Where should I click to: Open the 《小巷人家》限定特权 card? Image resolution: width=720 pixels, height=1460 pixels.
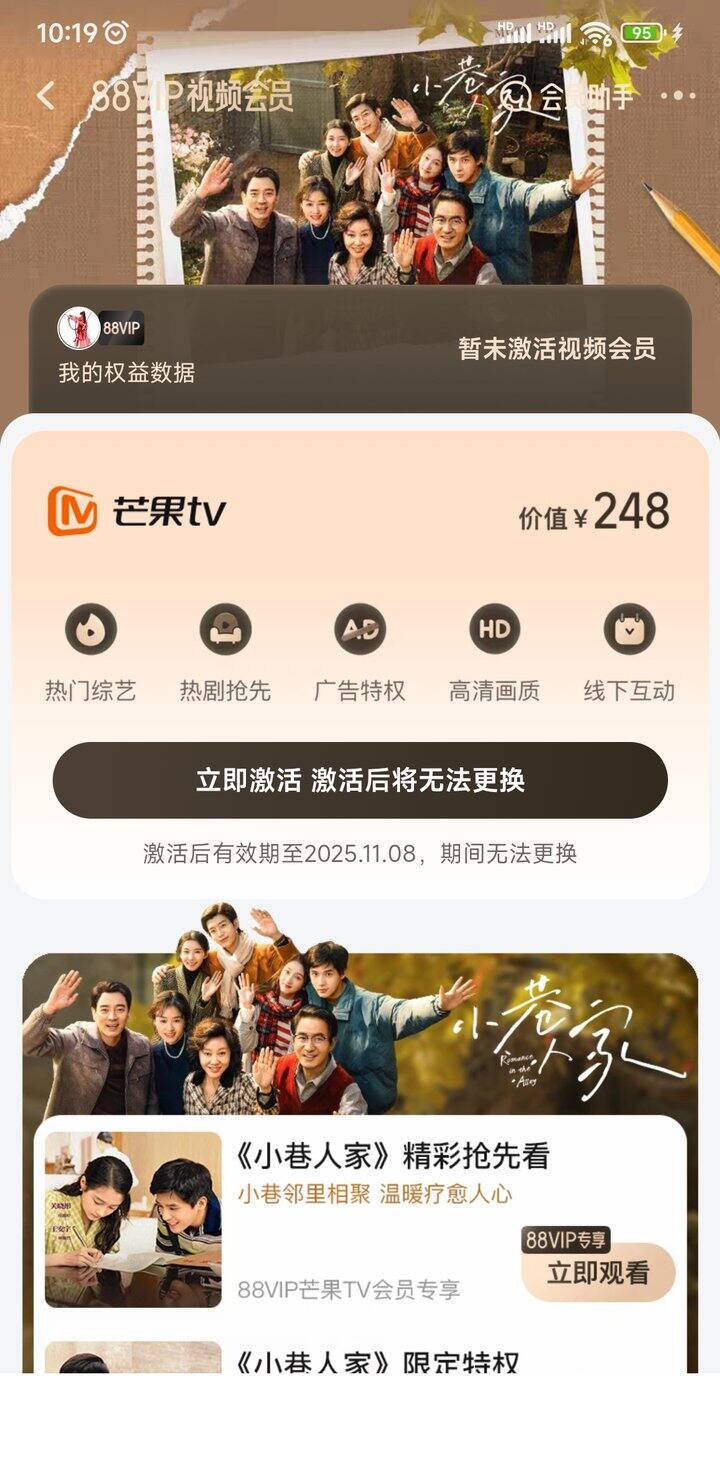(378, 1360)
